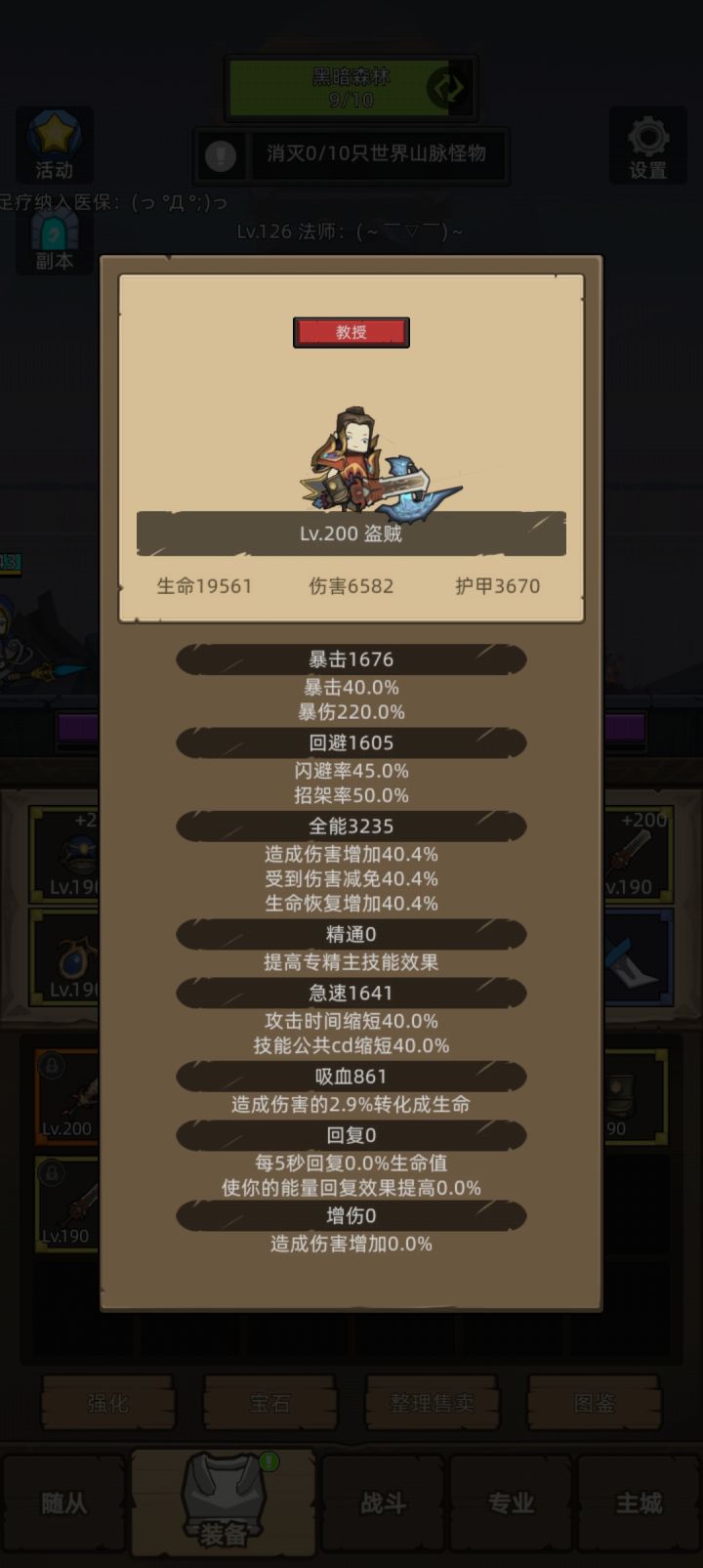Open the 战斗 battle icon
703x1568 pixels.
[385, 1504]
